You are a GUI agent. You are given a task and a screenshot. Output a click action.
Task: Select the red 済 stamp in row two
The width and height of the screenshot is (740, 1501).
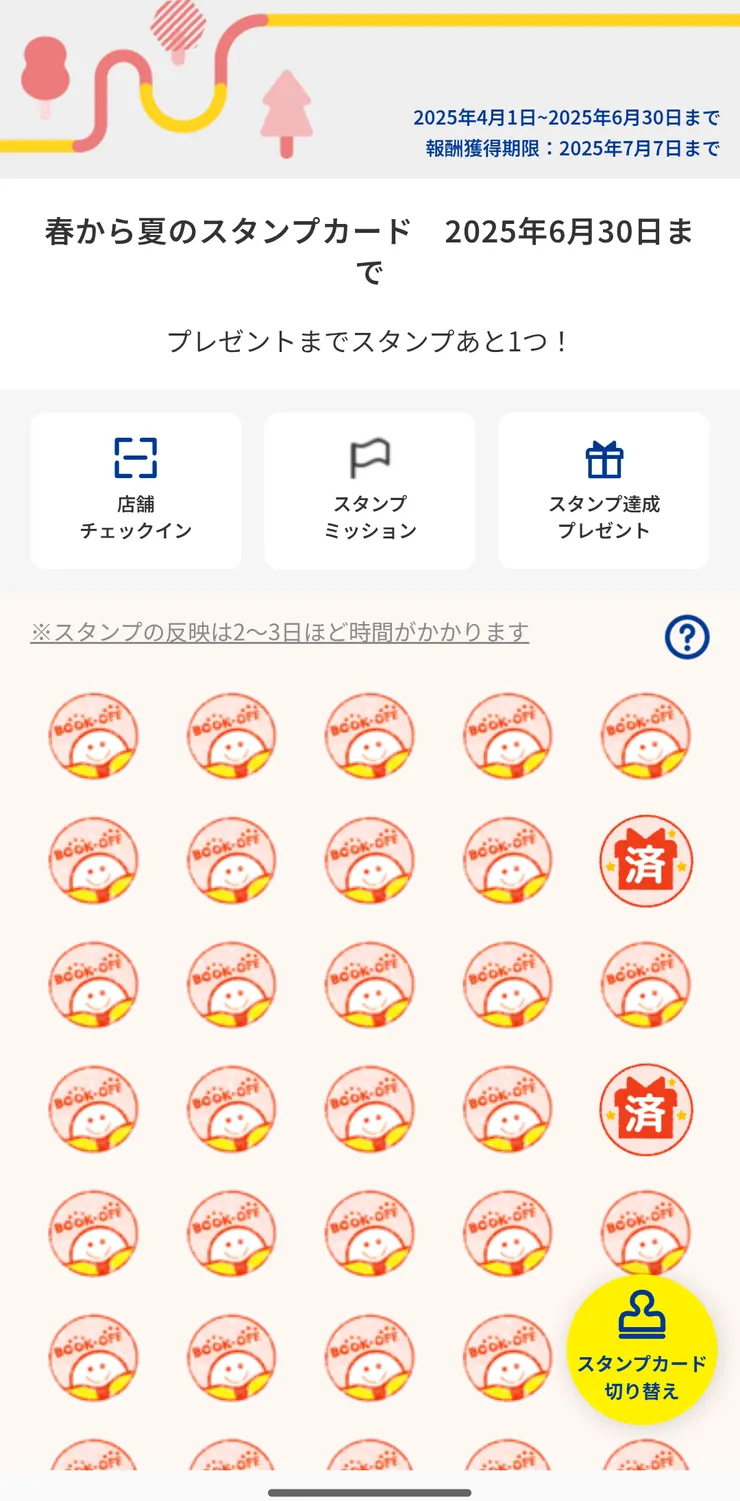(646, 860)
